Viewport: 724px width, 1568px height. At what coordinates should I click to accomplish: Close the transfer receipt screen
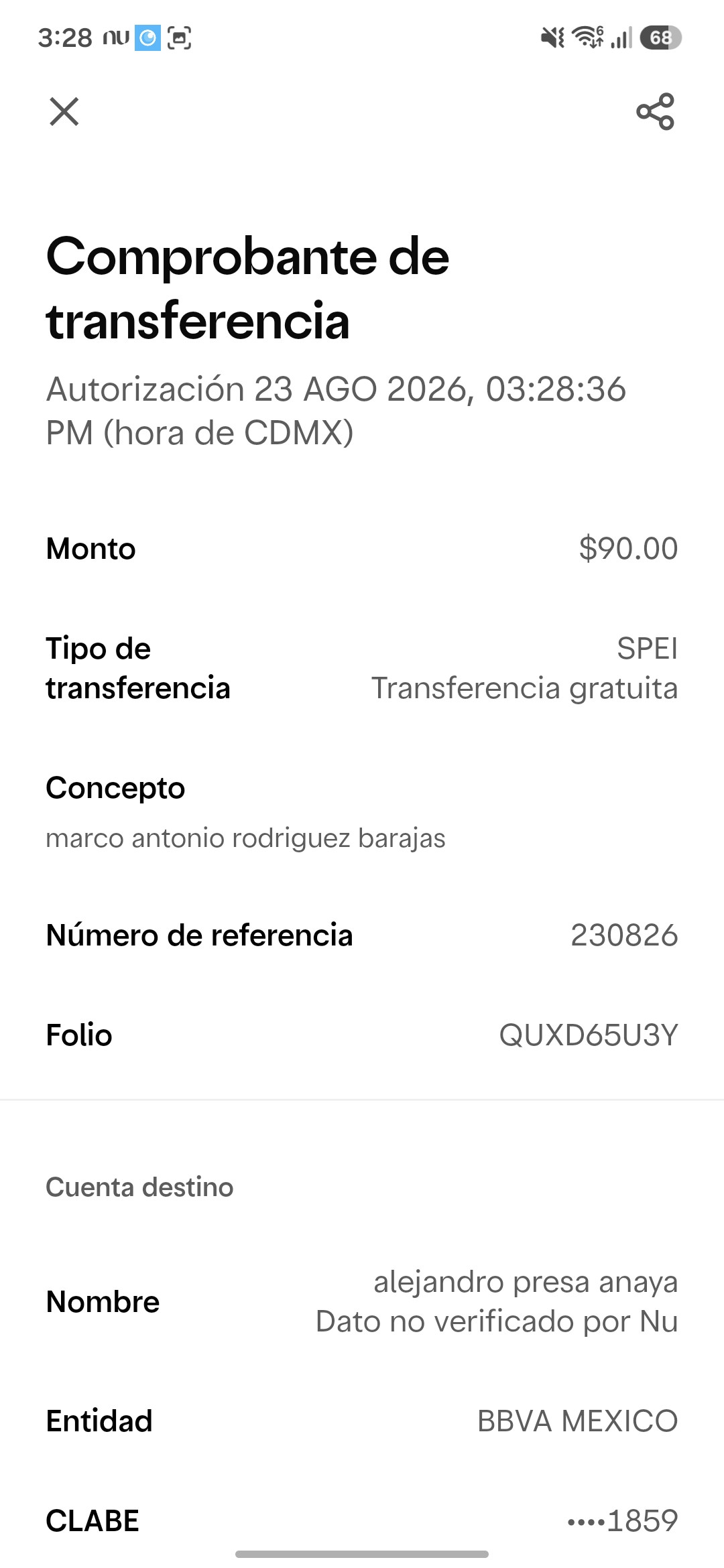64,111
